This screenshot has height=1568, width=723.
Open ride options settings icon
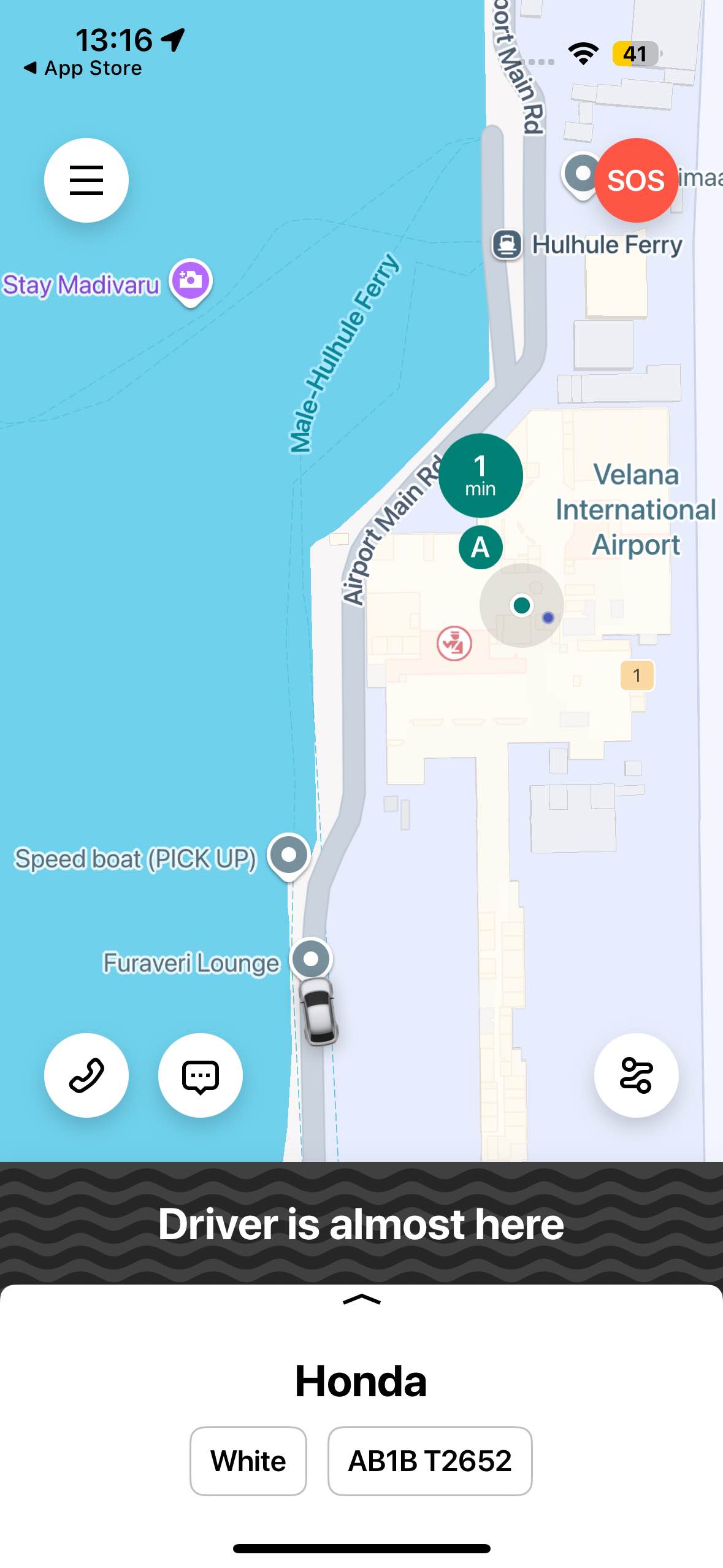click(x=636, y=1075)
